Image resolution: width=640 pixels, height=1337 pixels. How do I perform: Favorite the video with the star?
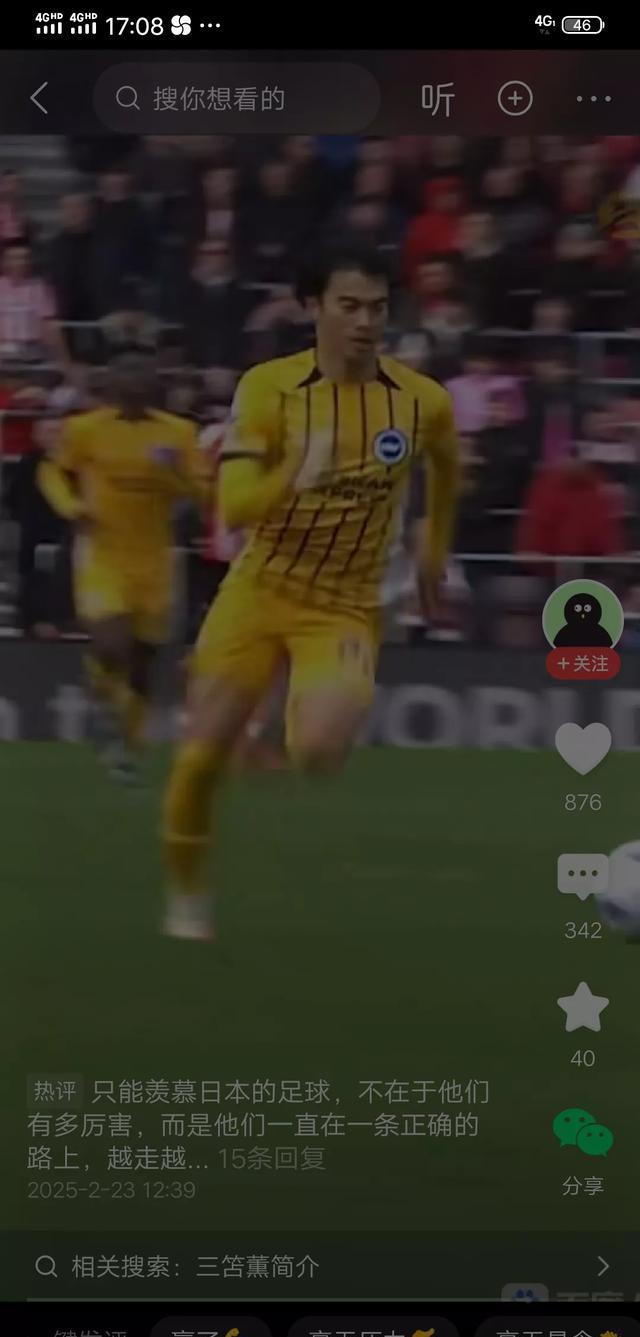tap(582, 1007)
